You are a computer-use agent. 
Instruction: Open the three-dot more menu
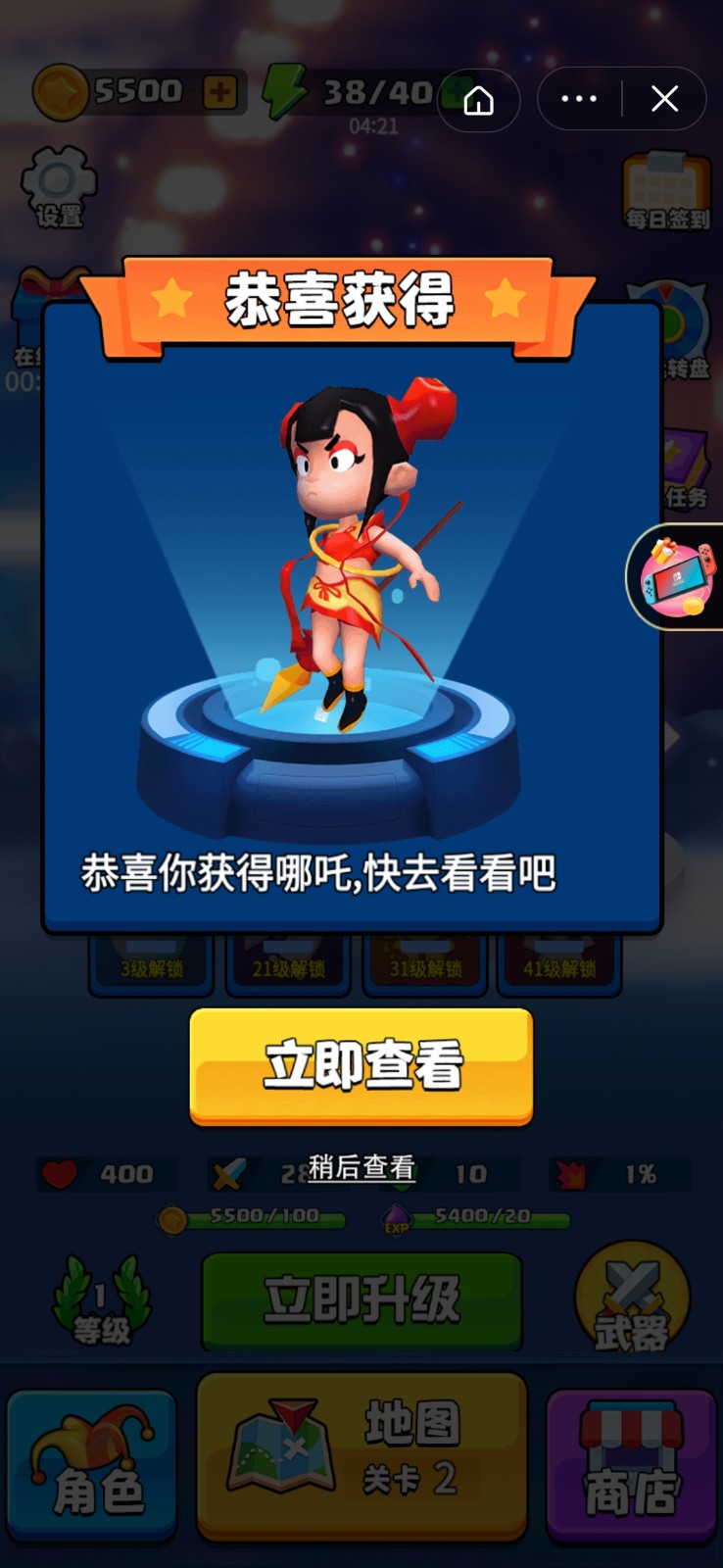tap(579, 99)
